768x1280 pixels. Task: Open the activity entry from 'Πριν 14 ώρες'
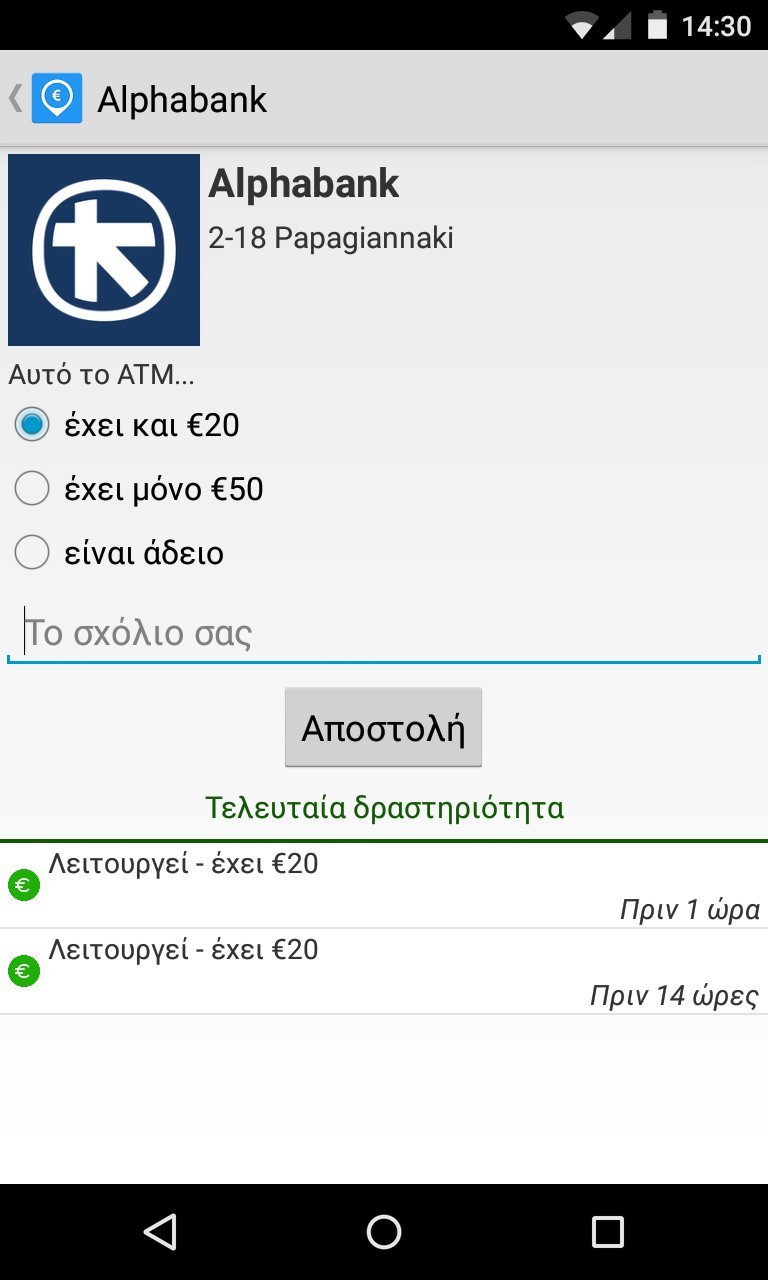click(x=384, y=971)
